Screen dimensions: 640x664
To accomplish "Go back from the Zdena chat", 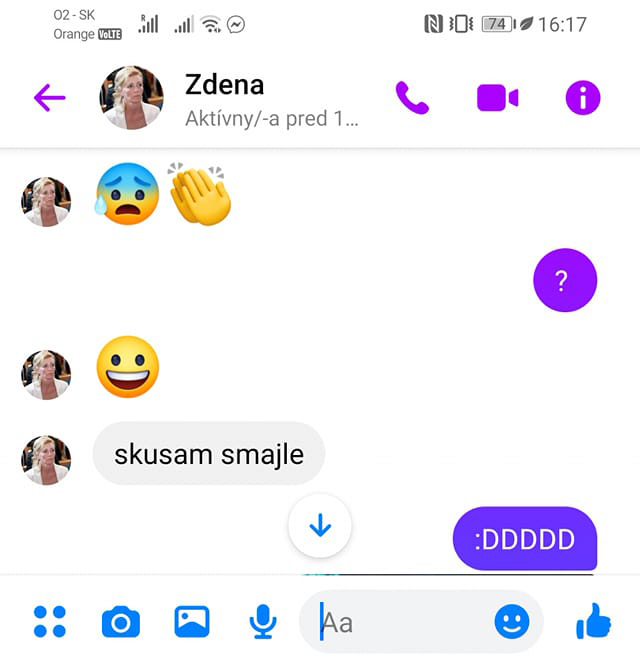I will pyautogui.click(x=49, y=97).
